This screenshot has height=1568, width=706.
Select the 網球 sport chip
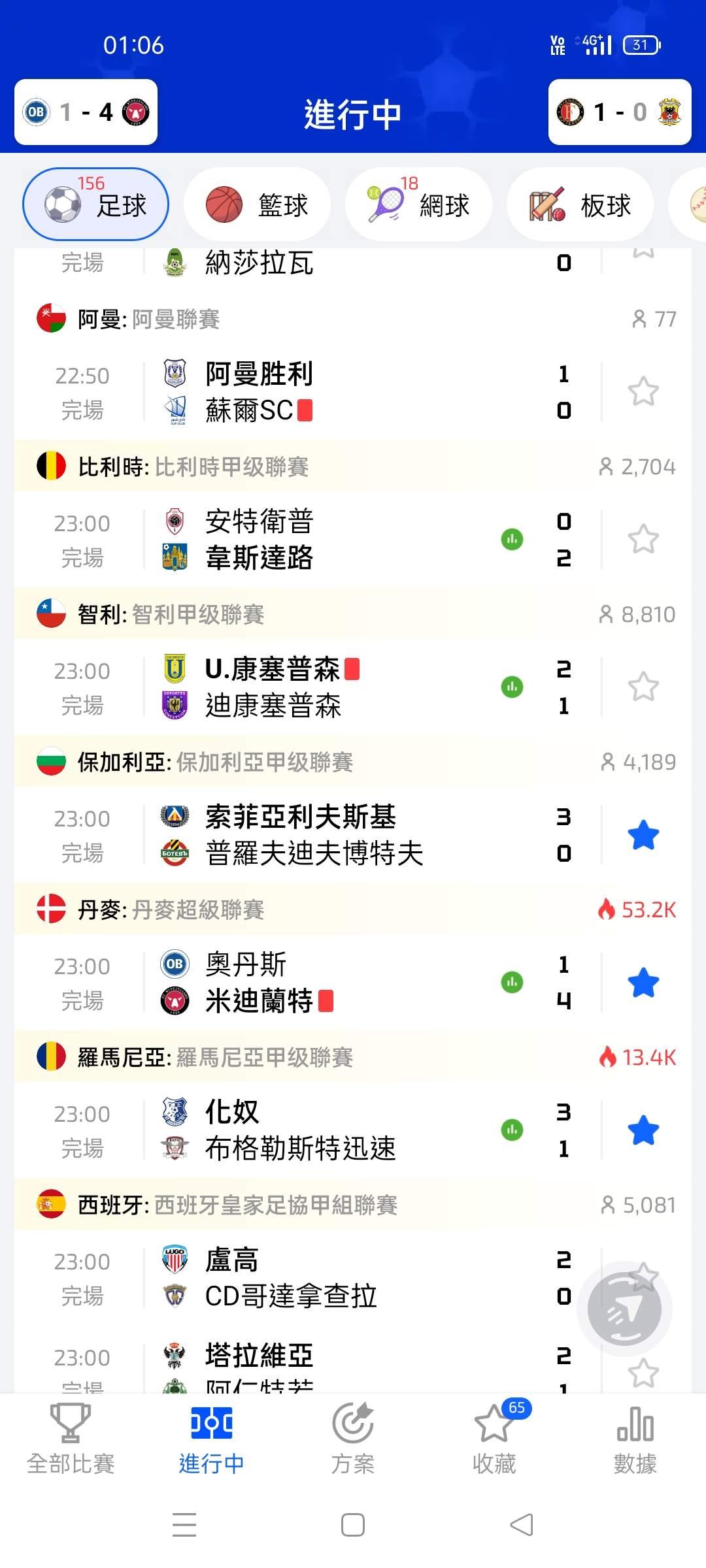[418, 204]
